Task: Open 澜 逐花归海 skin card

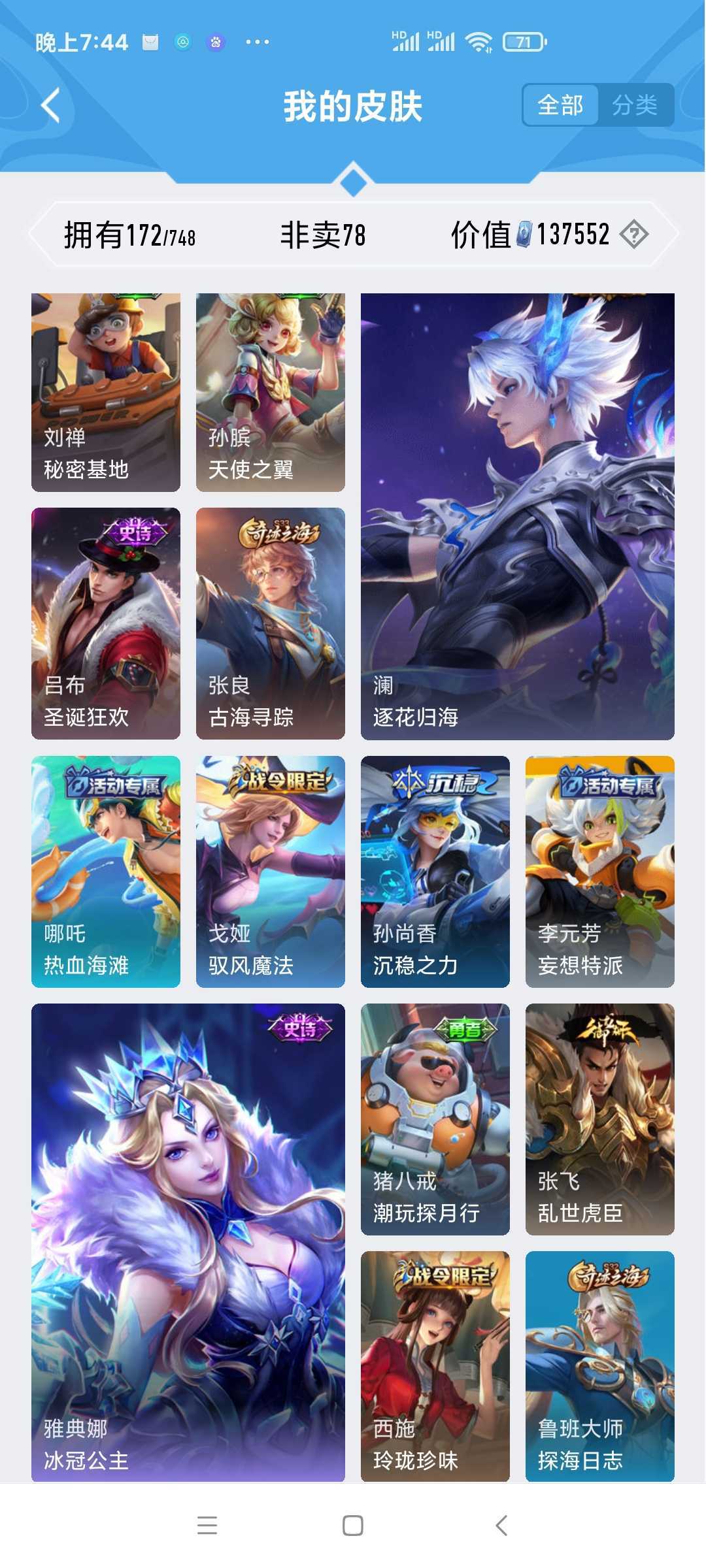Action: pos(518,516)
